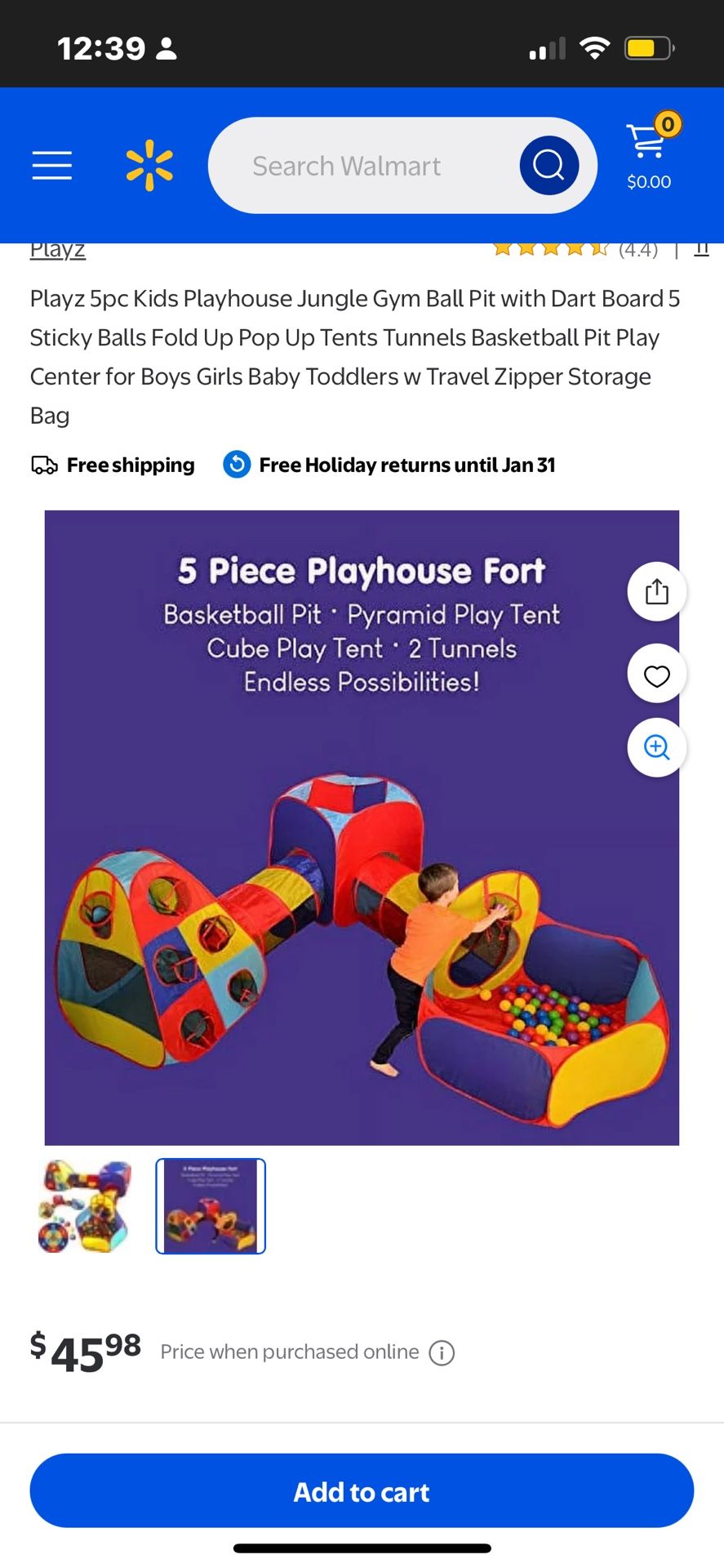Zoom into the product image
Image resolution: width=724 pixels, height=1568 pixels.
coord(657,747)
